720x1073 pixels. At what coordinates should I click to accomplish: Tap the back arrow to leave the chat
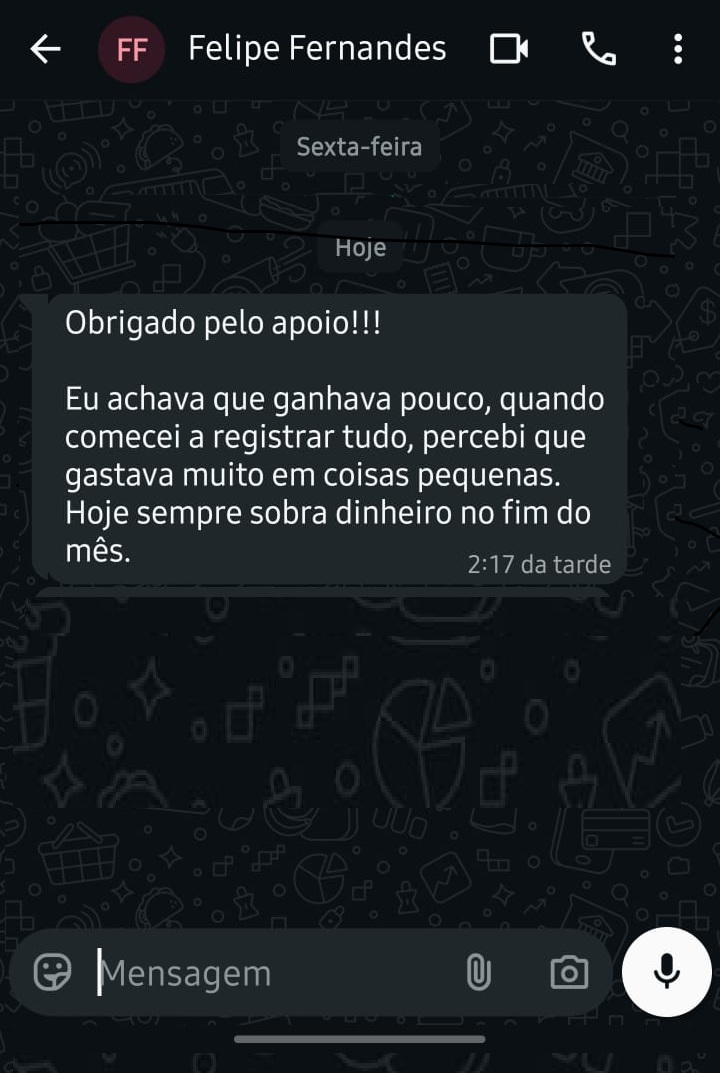pos(45,48)
